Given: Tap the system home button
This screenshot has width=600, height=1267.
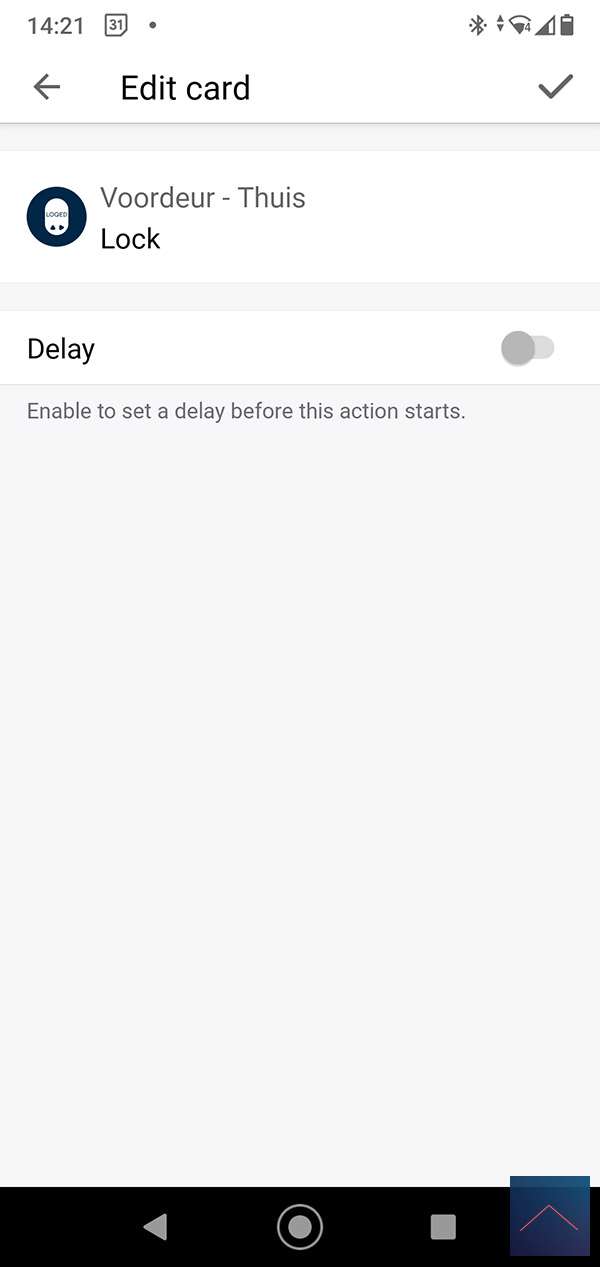Looking at the screenshot, I should tap(300, 1226).
